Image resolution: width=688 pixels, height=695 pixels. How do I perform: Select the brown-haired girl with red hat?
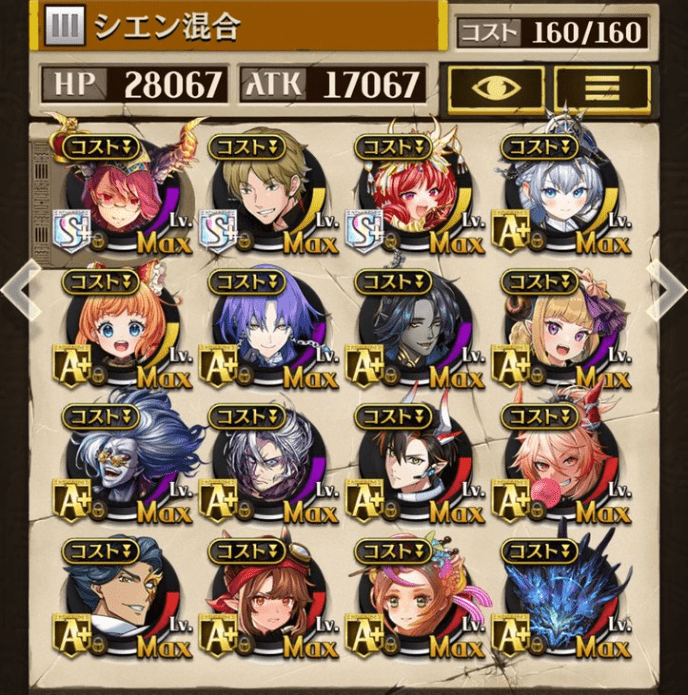[x=265, y=602]
